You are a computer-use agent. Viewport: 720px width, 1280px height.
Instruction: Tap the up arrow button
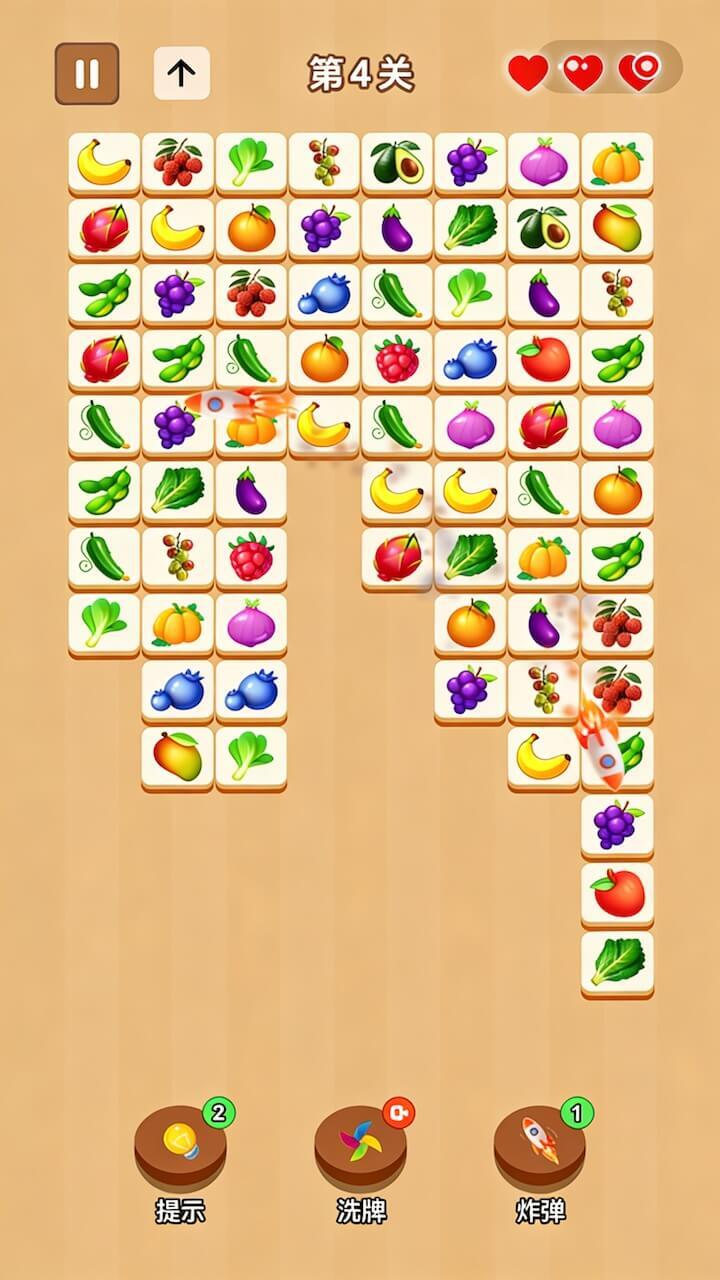(181, 73)
